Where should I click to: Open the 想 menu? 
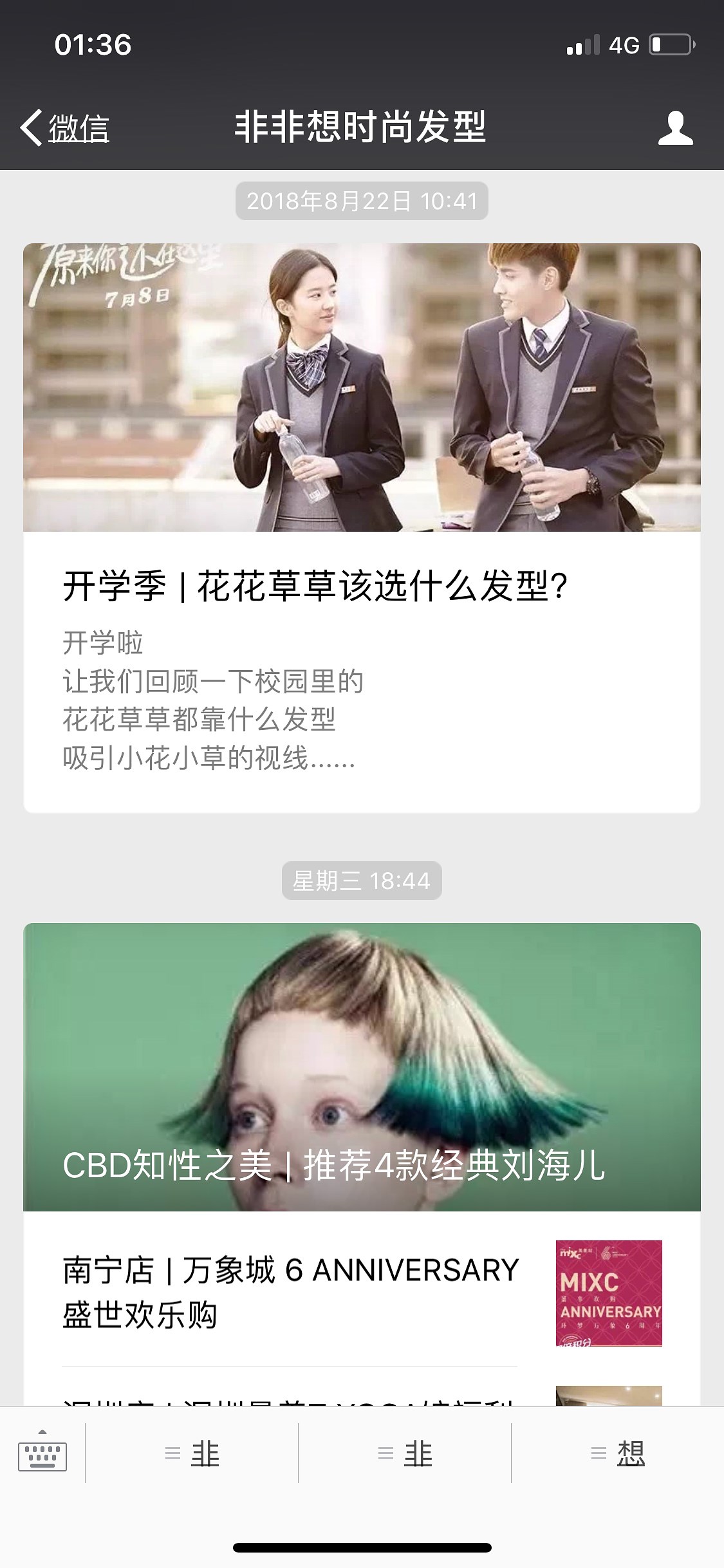pyautogui.click(x=618, y=1453)
